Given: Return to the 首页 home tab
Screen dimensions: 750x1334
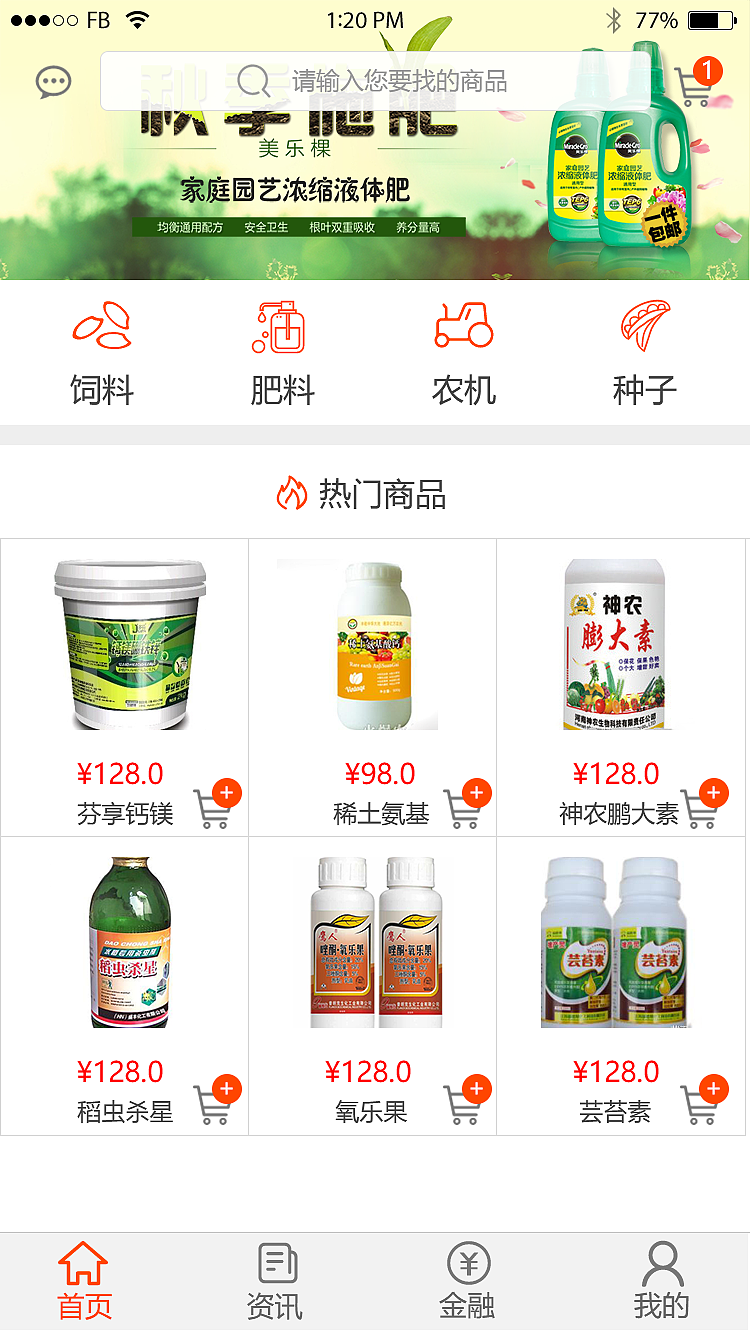Looking at the screenshot, I should (x=85, y=1283).
